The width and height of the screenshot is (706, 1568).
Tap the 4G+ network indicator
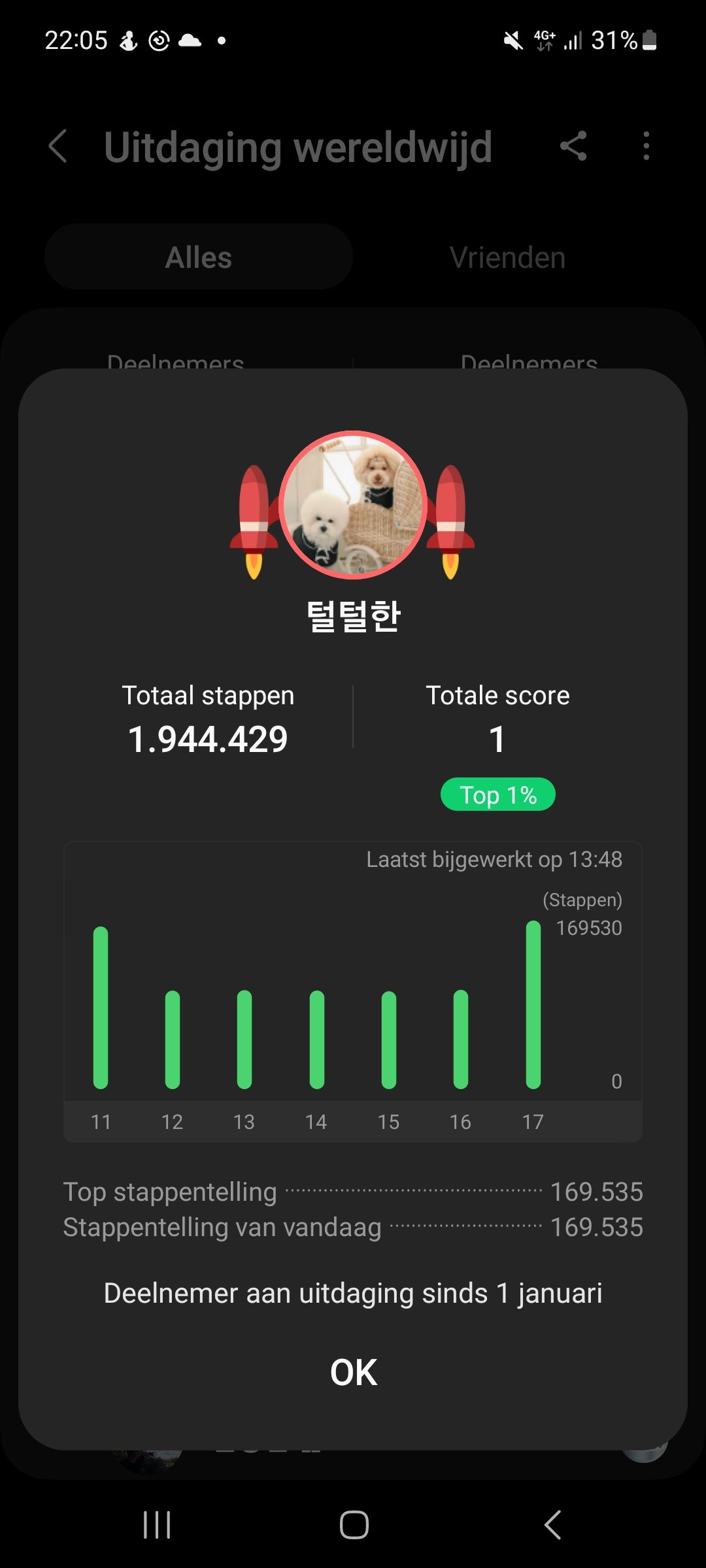(543, 39)
